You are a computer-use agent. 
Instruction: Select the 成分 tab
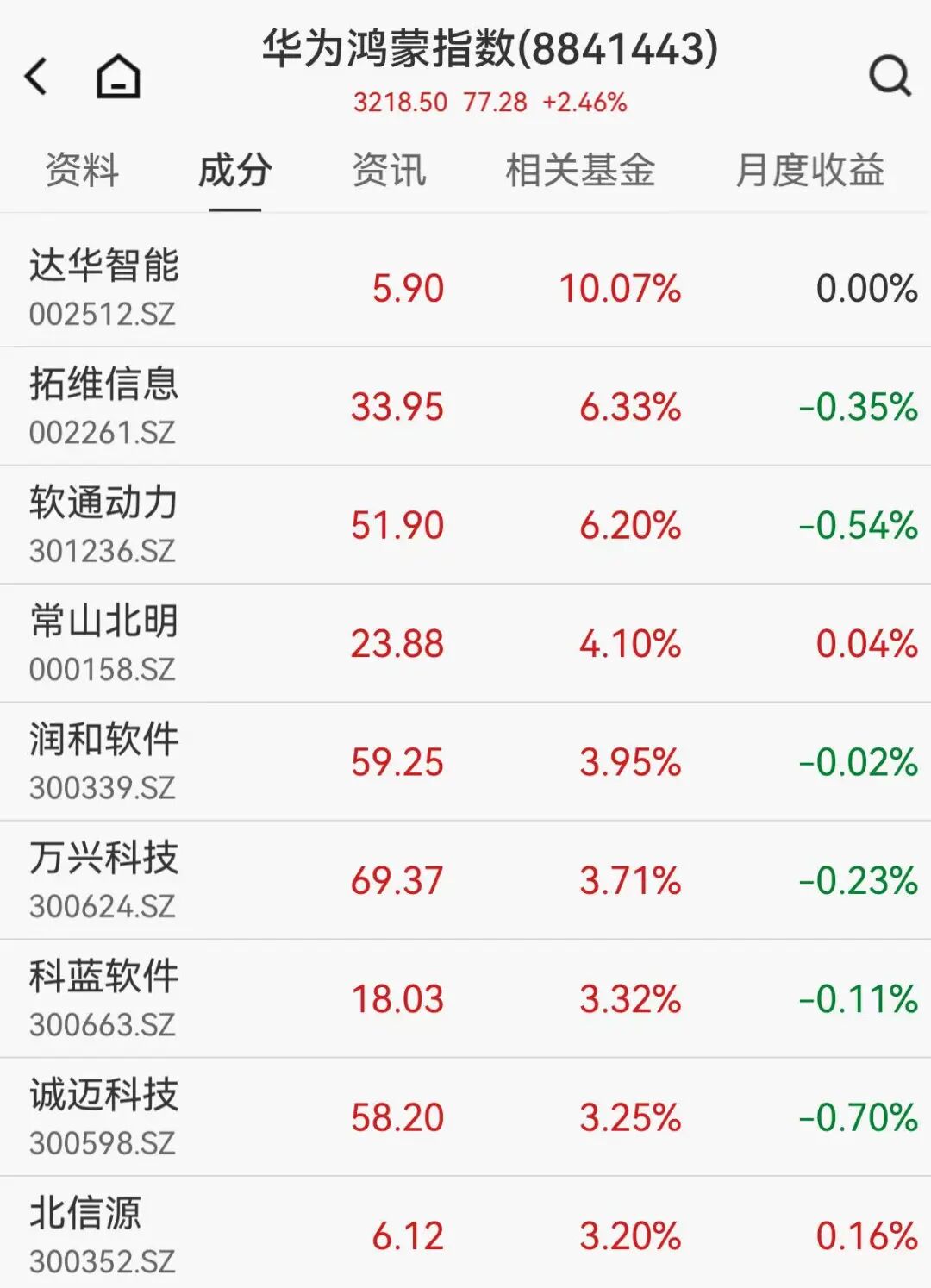(x=234, y=170)
